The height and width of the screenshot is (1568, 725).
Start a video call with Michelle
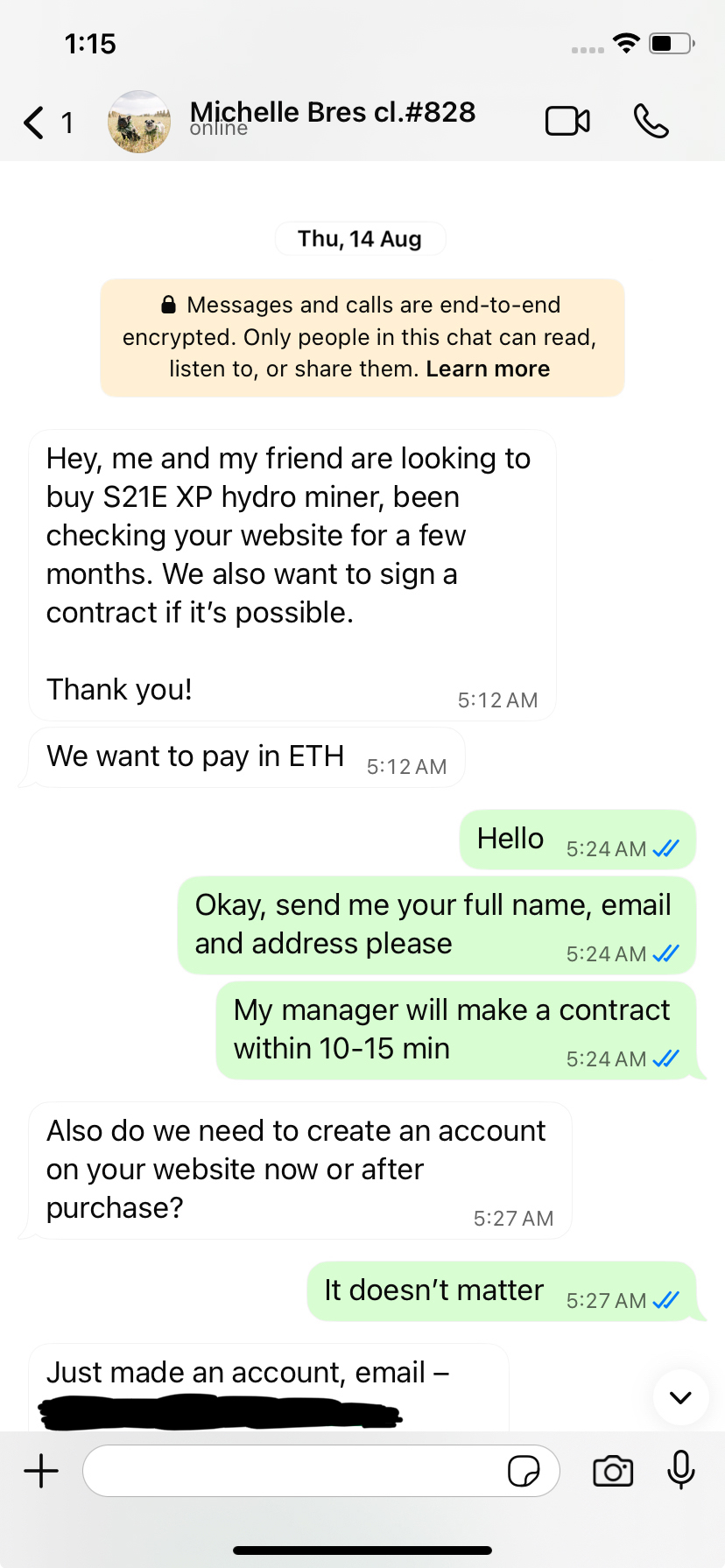[567, 122]
